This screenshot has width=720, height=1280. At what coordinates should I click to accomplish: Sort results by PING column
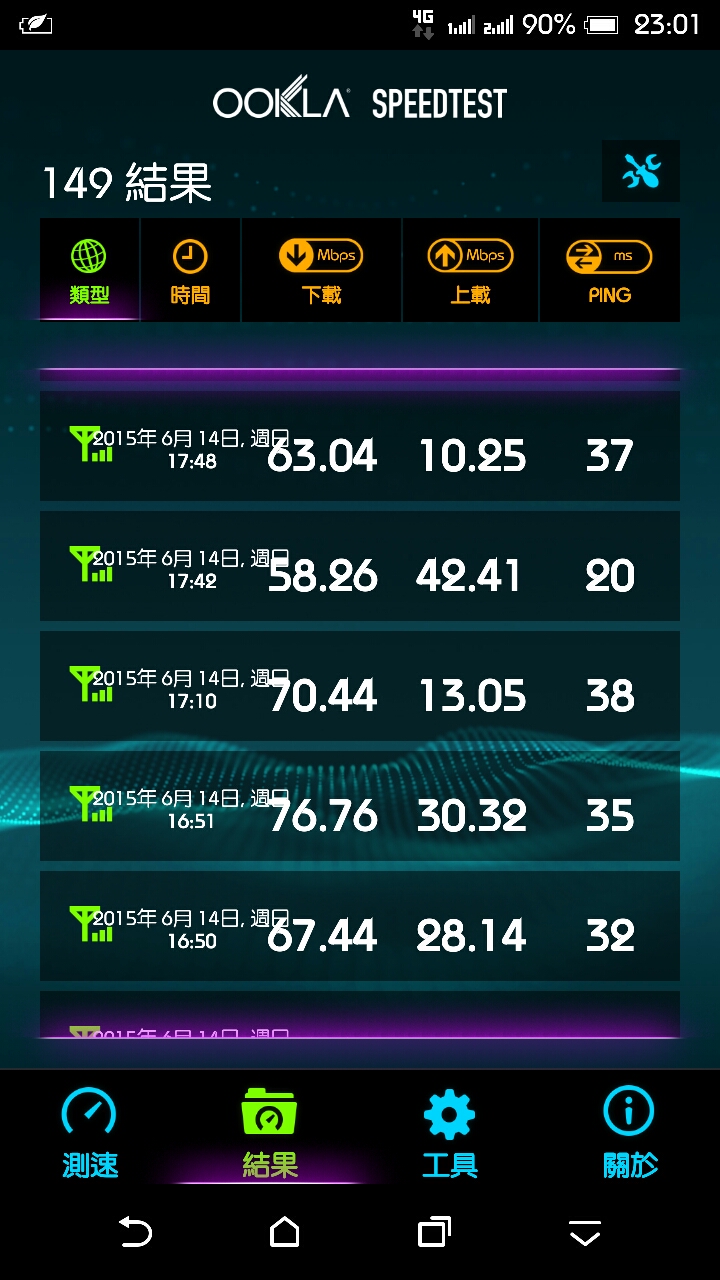(x=609, y=271)
